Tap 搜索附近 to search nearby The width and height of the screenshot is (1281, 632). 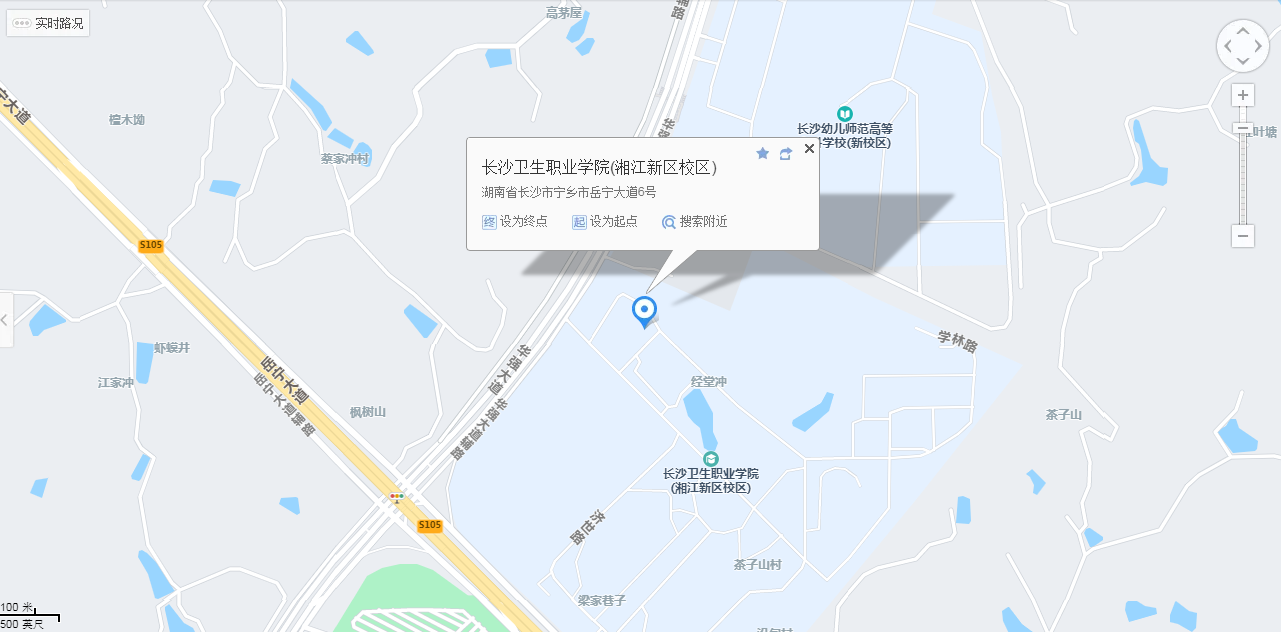click(x=695, y=222)
